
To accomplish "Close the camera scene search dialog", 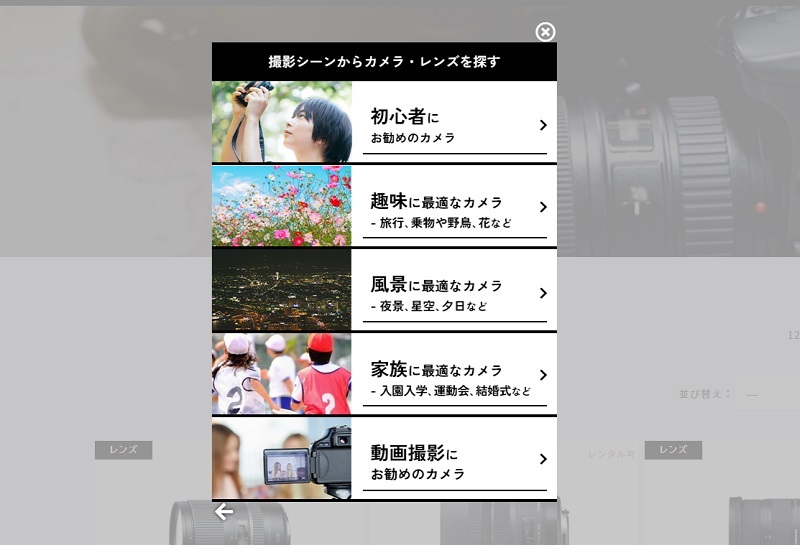I will (545, 32).
